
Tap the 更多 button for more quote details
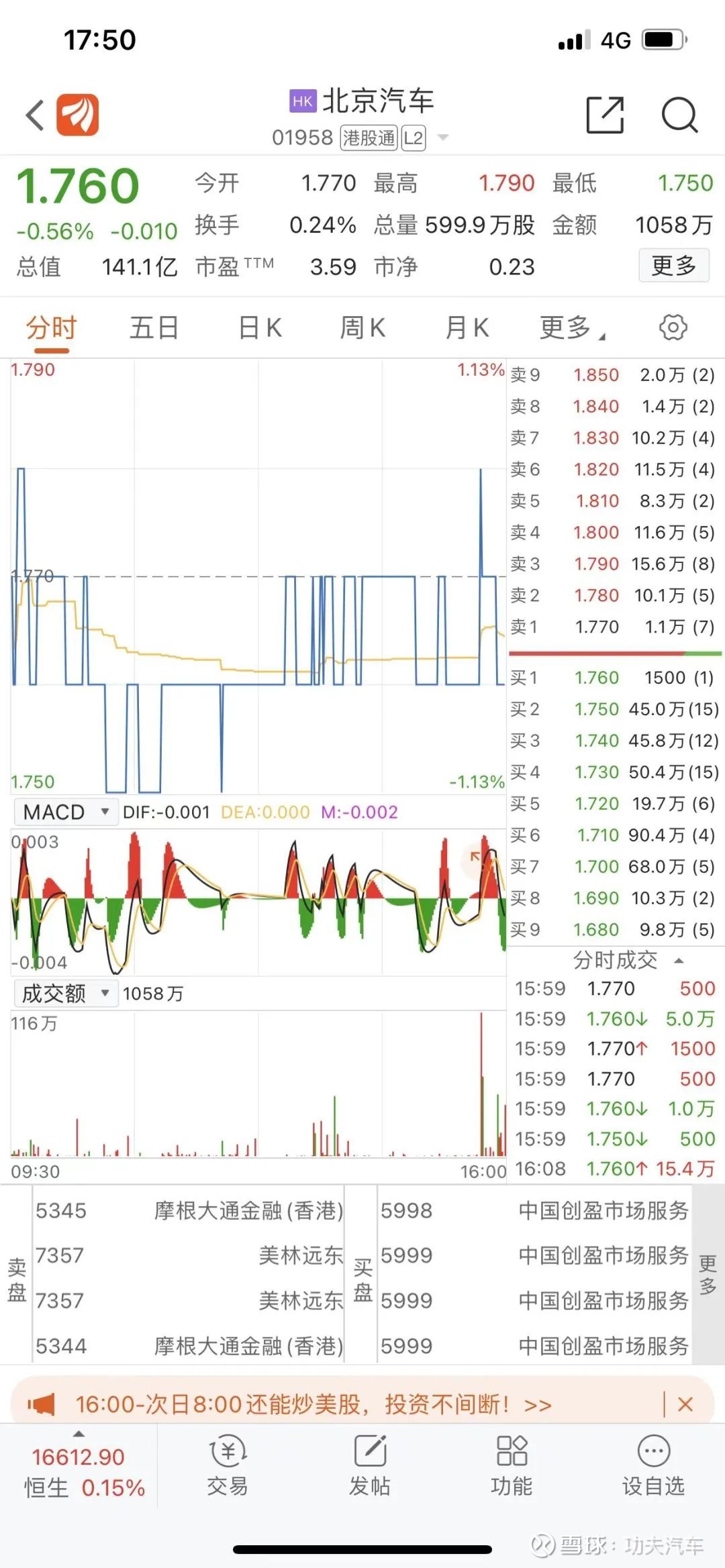click(673, 266)
